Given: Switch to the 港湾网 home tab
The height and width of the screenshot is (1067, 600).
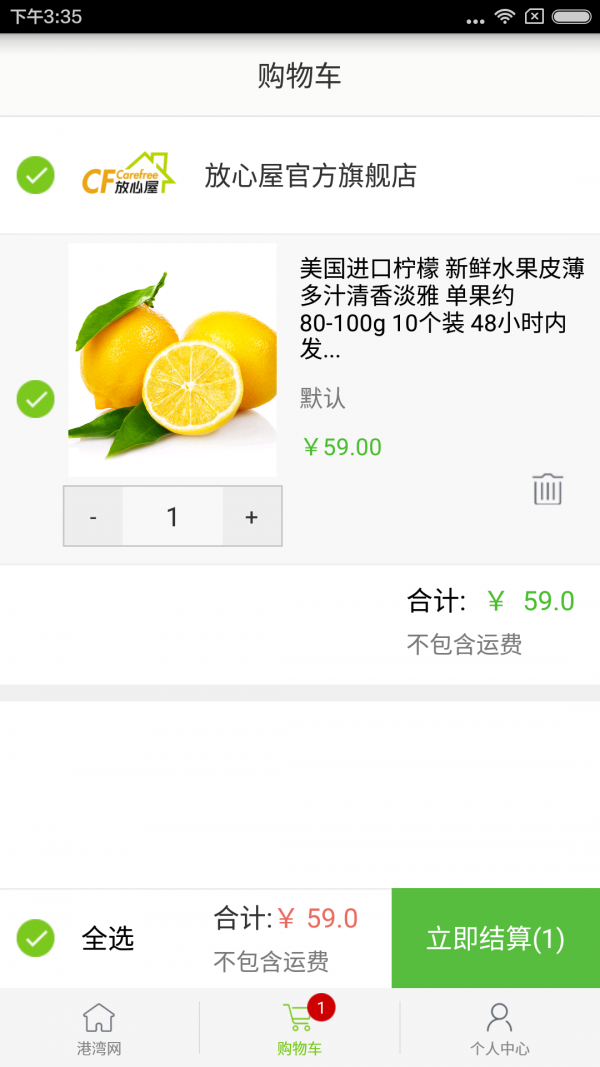Looking at the screenshot, I should coord(99,1029).
